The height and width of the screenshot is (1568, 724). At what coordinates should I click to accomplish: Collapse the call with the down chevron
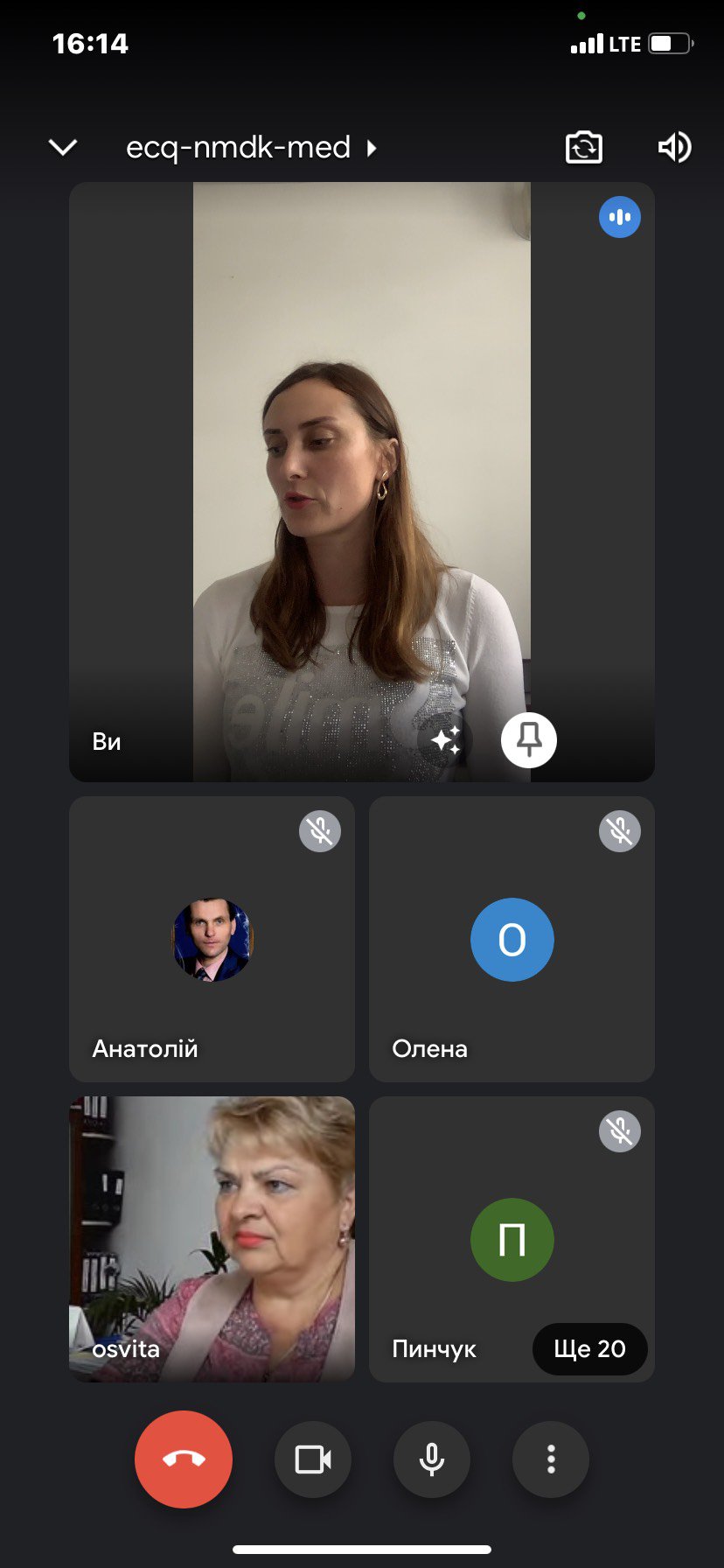click(x=63, y=147)
